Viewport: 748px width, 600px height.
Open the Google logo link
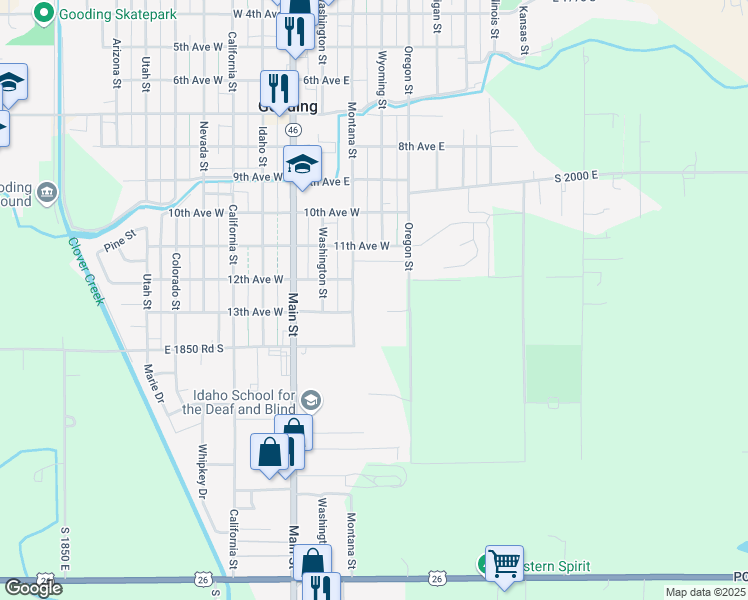coord(33,588)
